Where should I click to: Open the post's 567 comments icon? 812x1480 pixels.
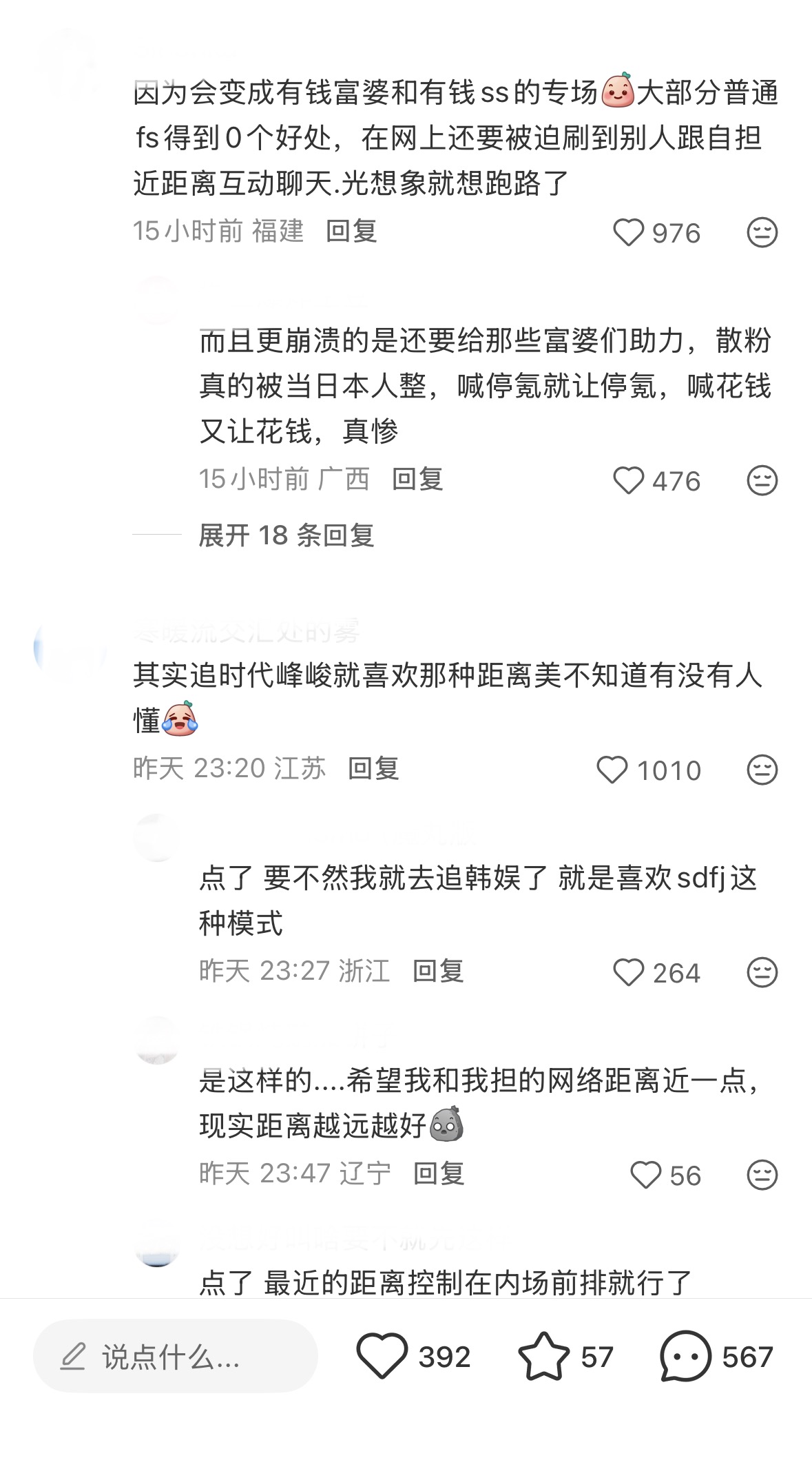click(x=685, y=1357)
